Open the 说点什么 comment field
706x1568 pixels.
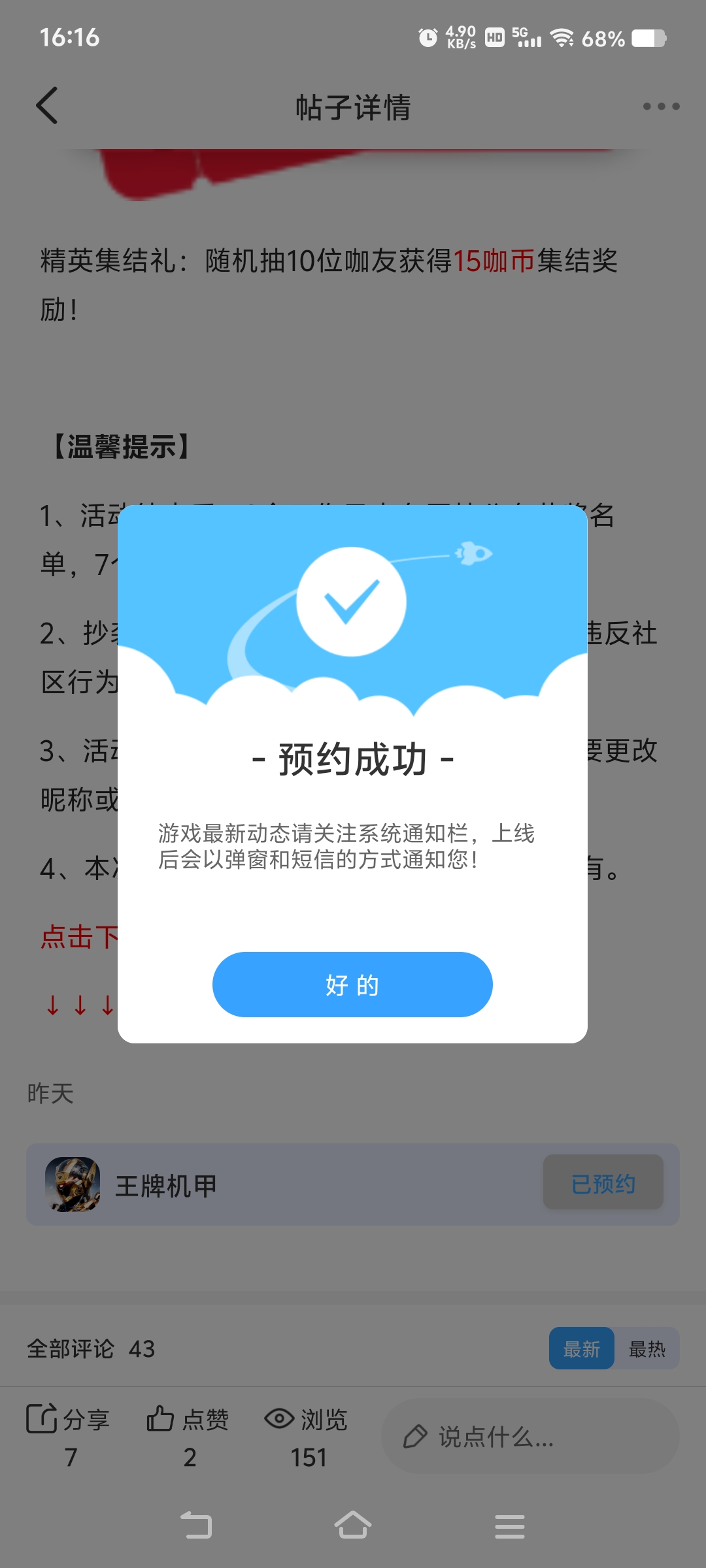[529, 1436]
